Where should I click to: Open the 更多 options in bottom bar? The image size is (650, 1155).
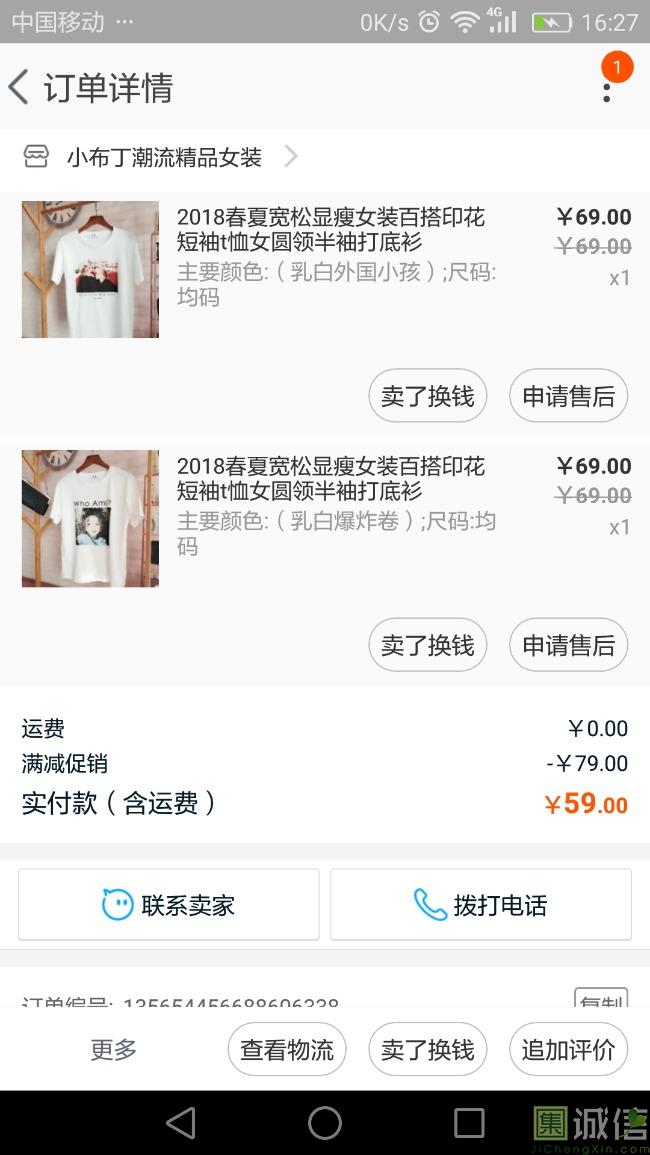coord(113,1050)
